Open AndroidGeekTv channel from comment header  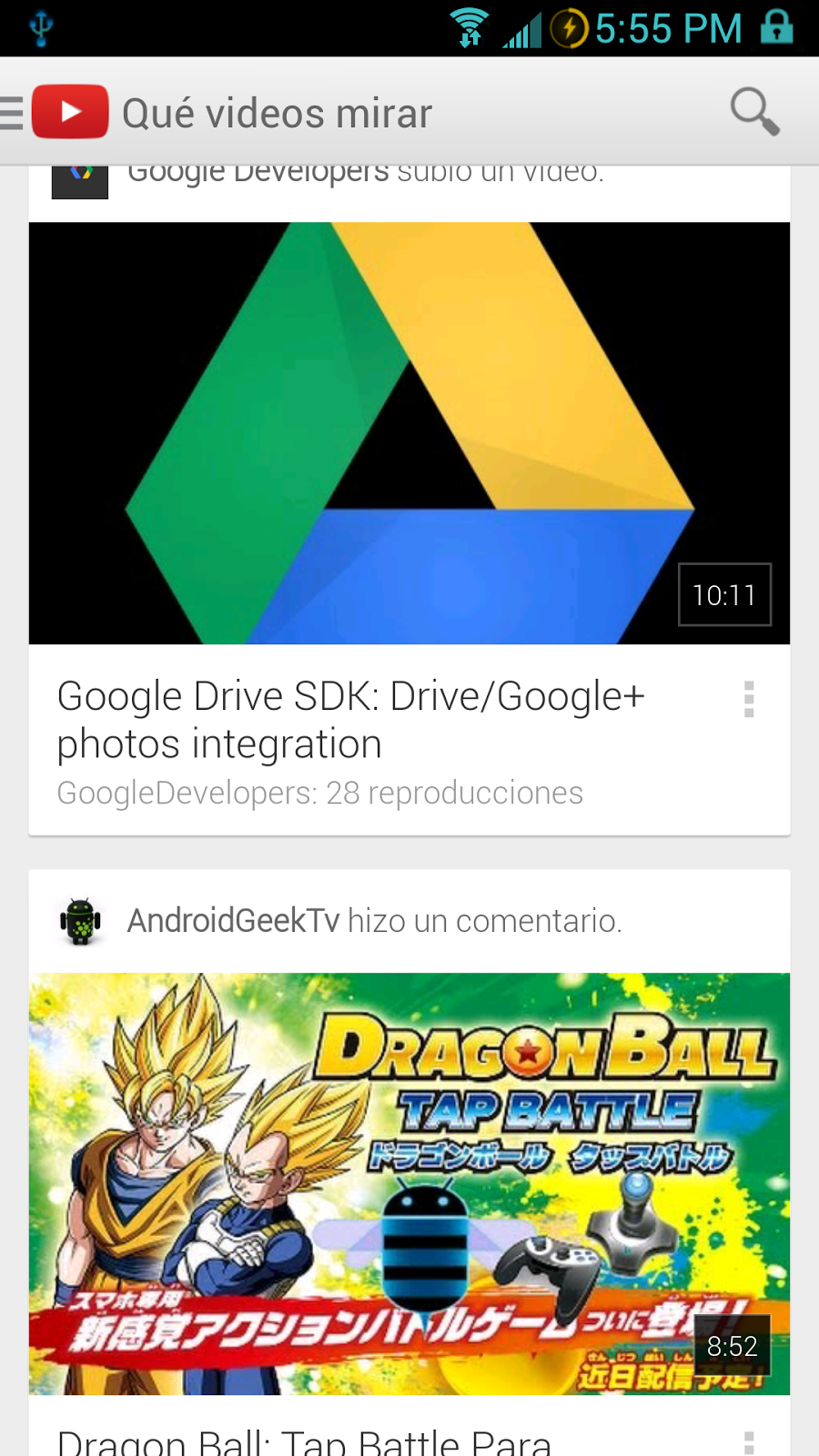click(233, 921)
